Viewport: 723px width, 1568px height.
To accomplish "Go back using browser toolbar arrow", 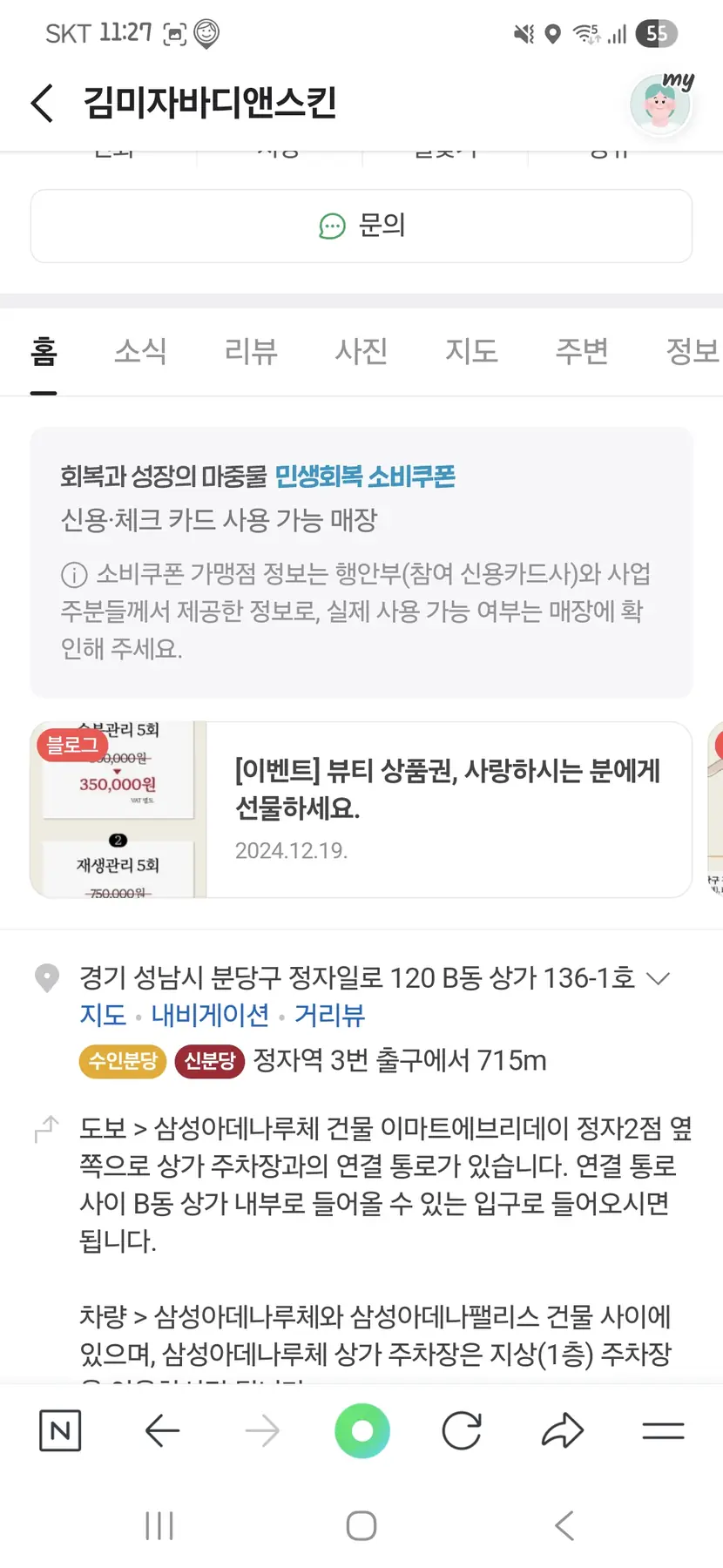I will click(162, 1430).
